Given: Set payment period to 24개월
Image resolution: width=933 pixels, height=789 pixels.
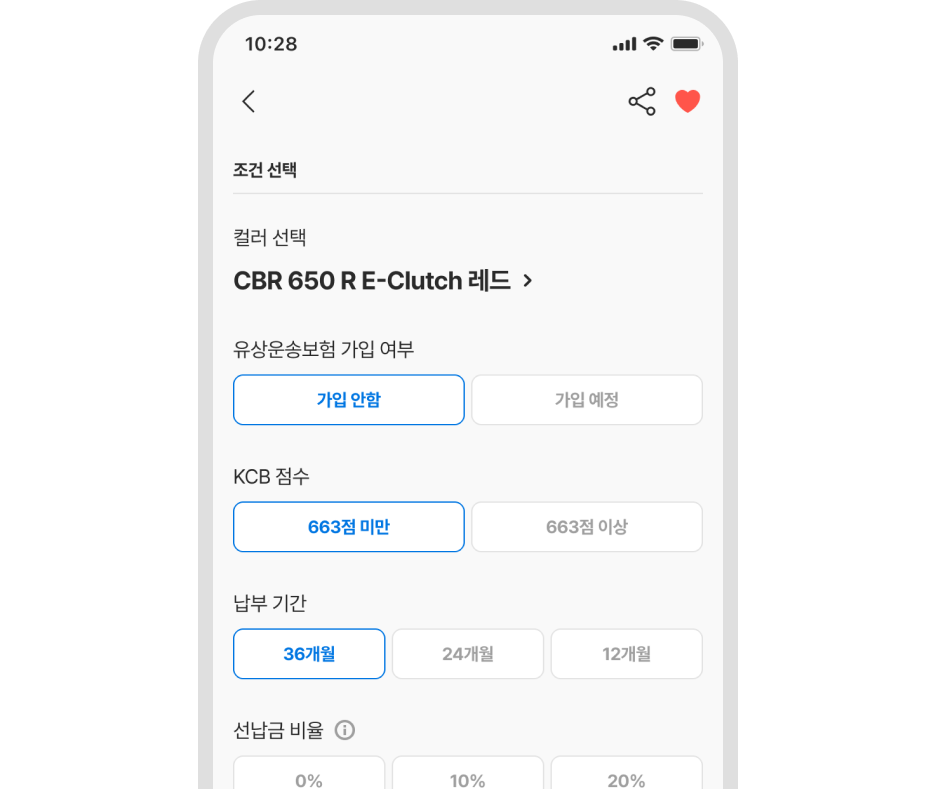Looking at the screenshot, I should point(468,654).
